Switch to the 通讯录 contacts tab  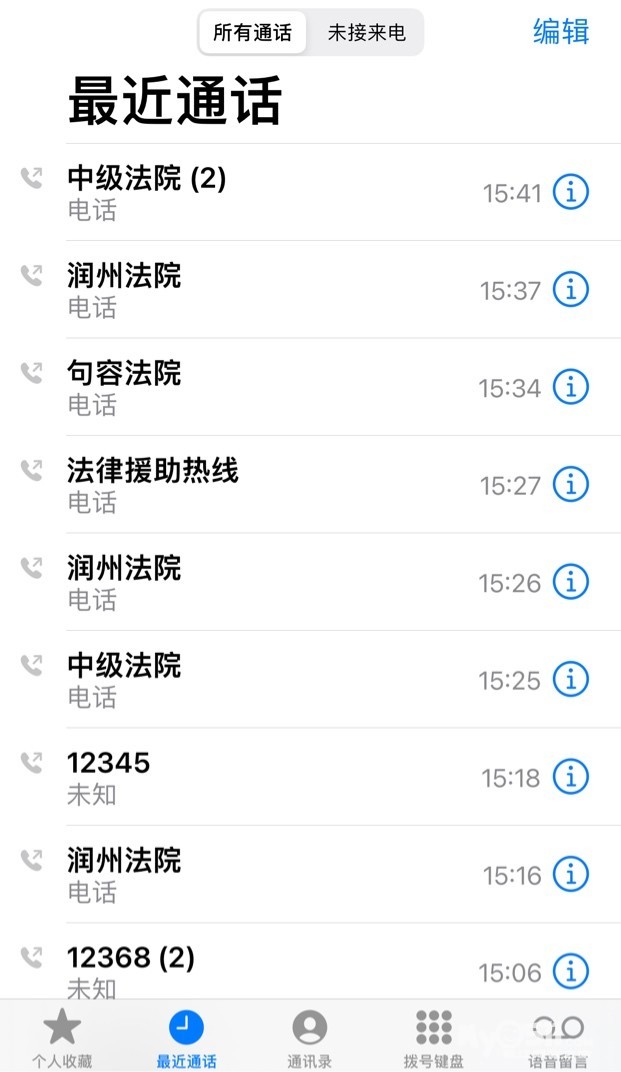tap(309, 1038)
